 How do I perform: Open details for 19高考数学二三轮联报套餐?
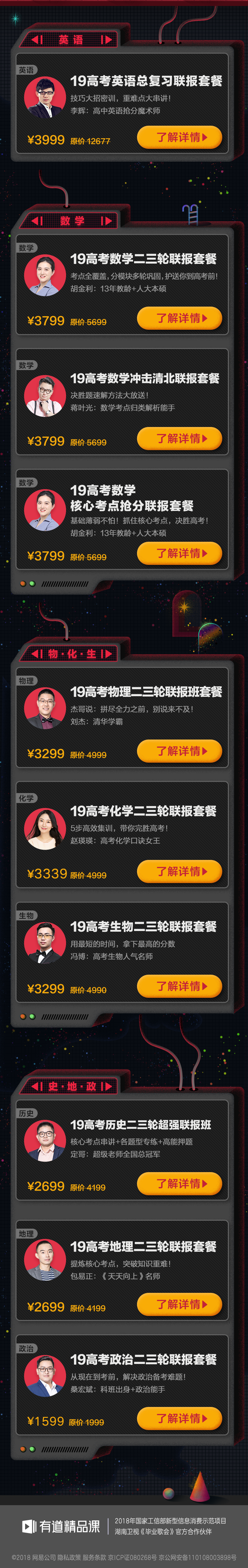pyautogui.click(x=179, y=318)
